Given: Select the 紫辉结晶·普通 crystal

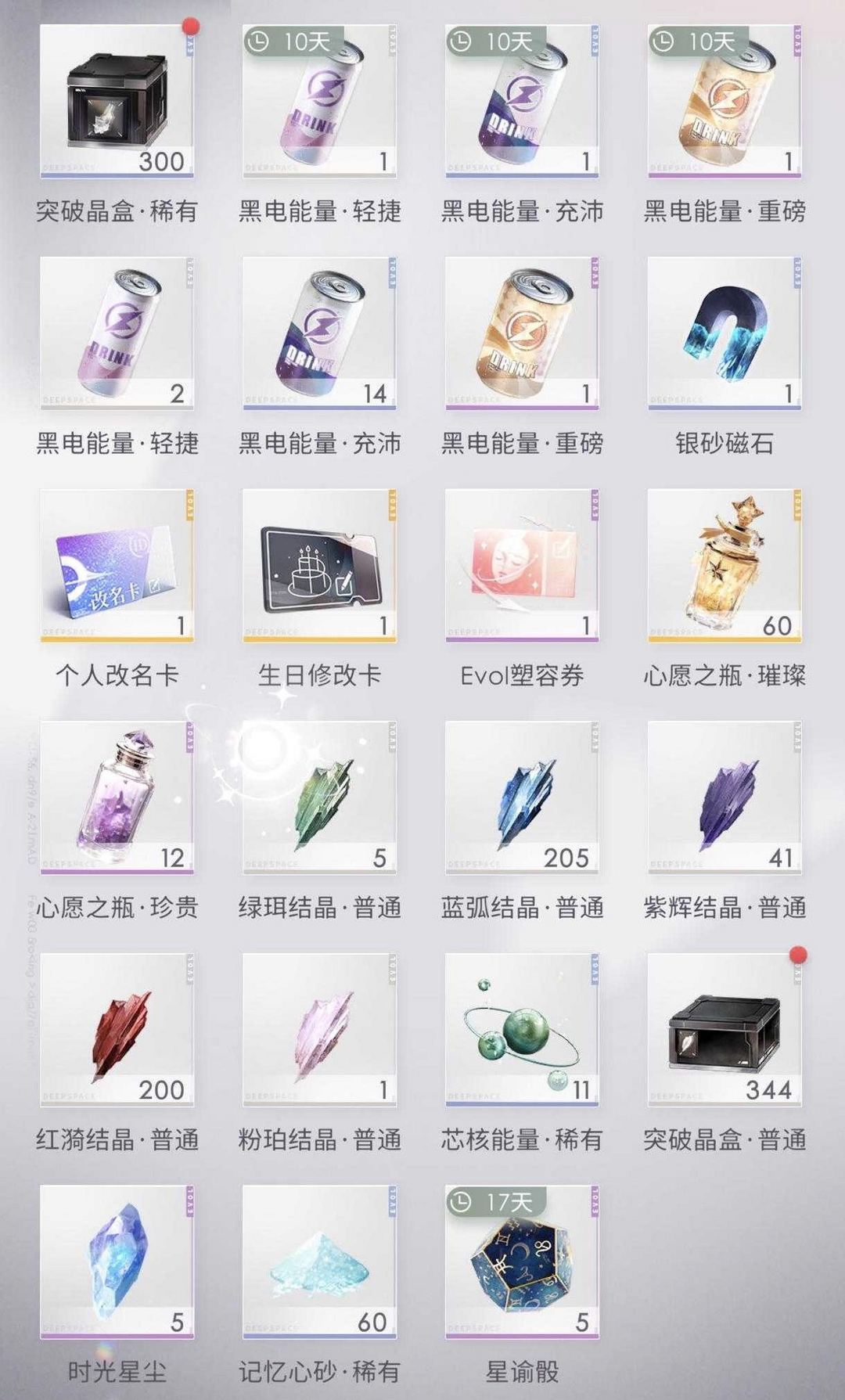Looking at the screenshot, I should pyautogui.click(x=725, y=797).
